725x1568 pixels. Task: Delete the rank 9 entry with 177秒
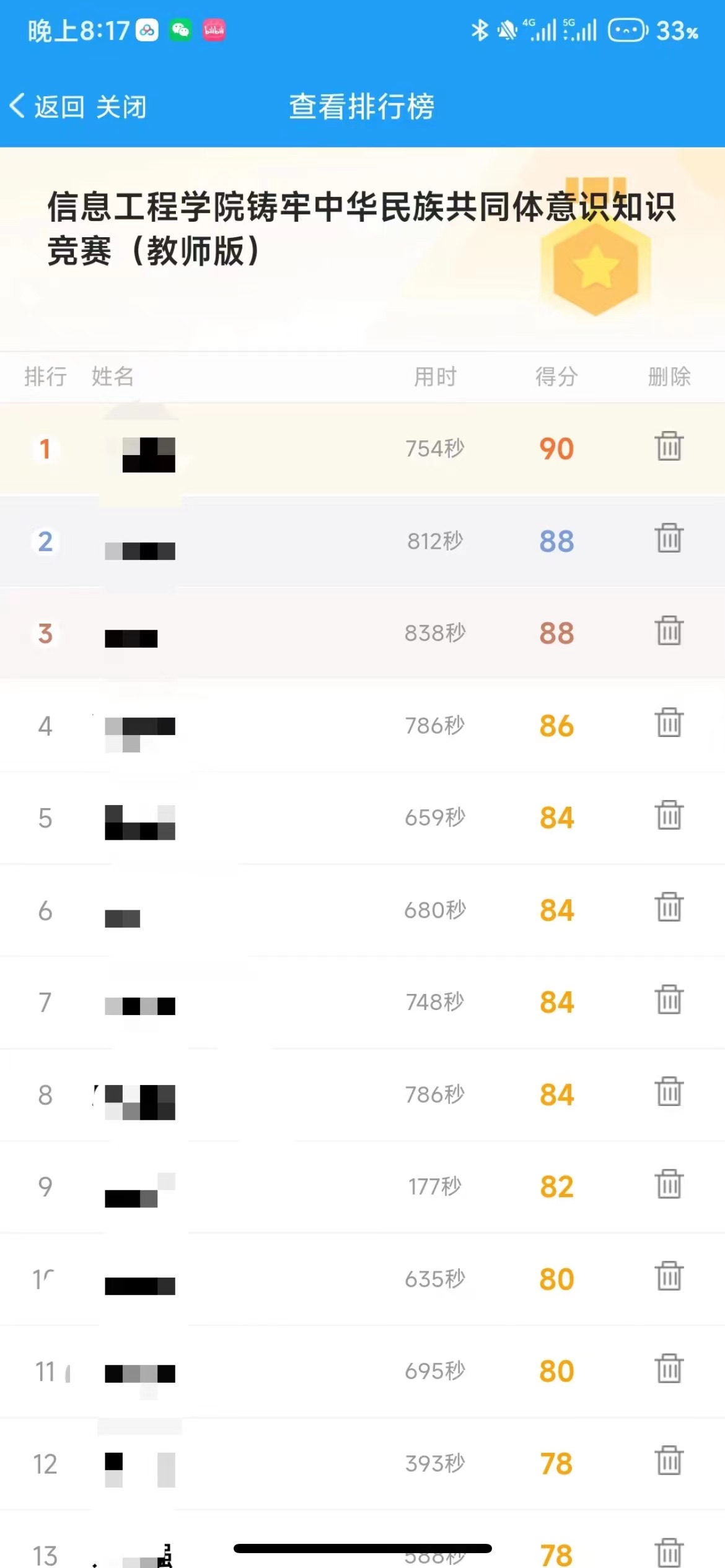pos(669,1184)
